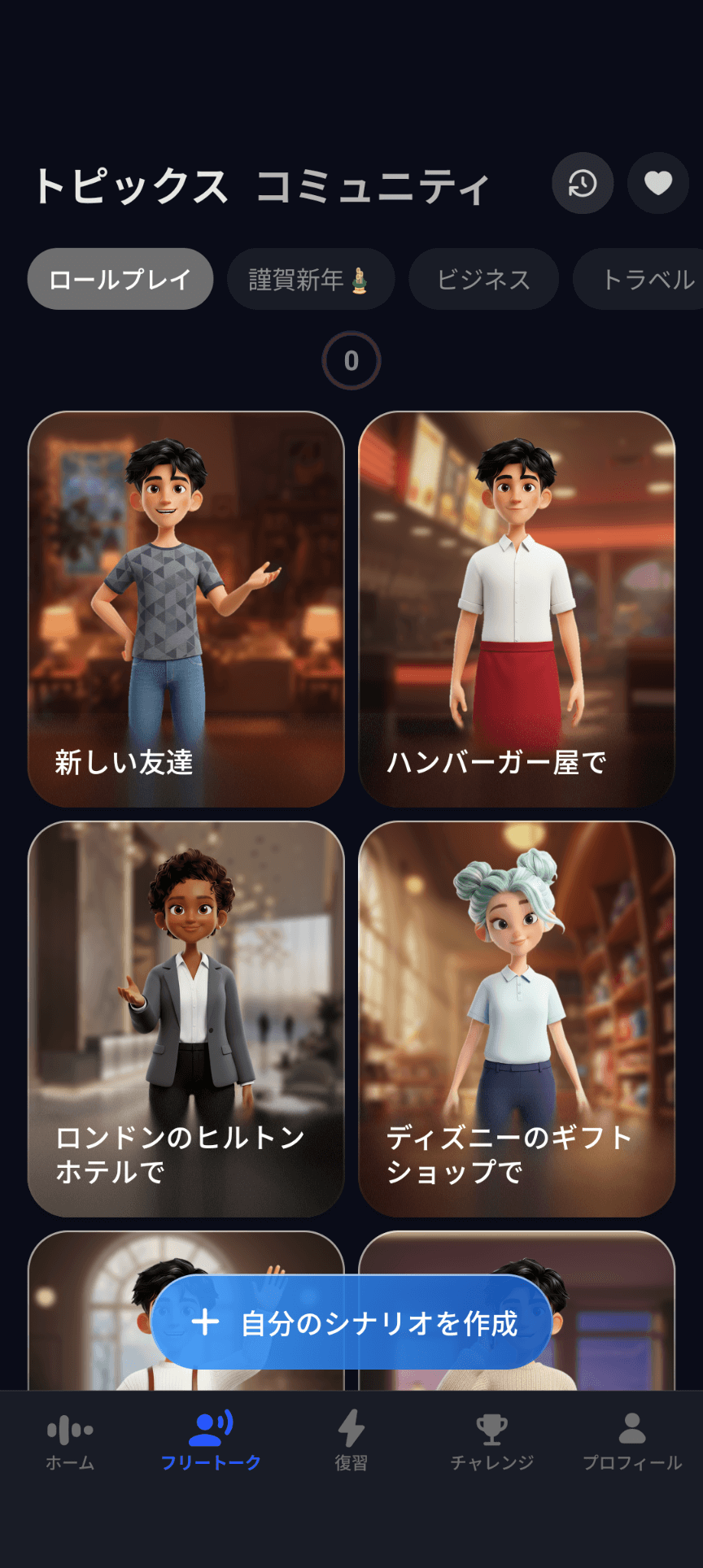This screenshot has height=1568, width=703.
Task: Open ディズニーのギフトショップで scenario
Action: click(x=517, y=1019)
